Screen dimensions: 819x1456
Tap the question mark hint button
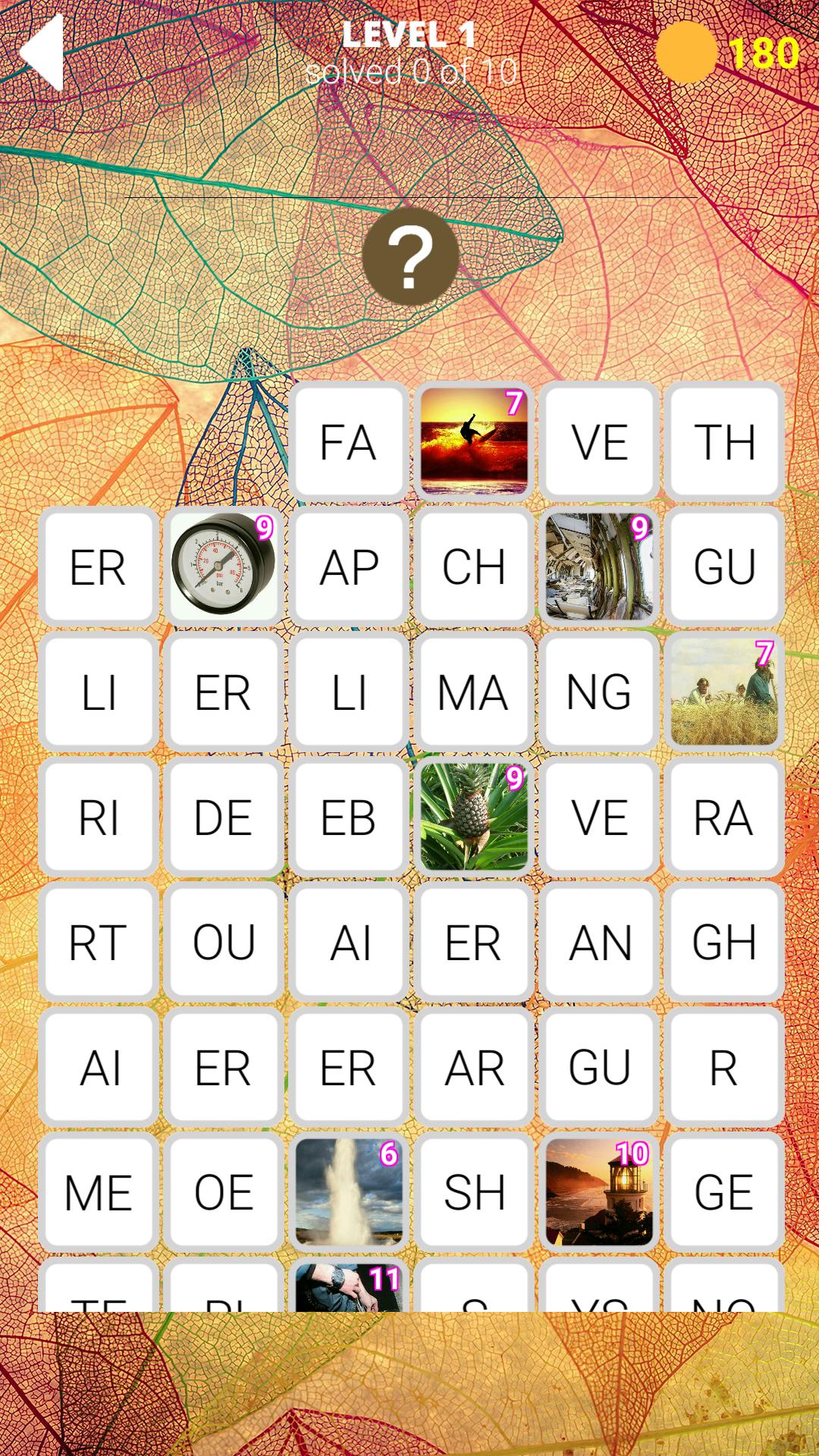410,256
